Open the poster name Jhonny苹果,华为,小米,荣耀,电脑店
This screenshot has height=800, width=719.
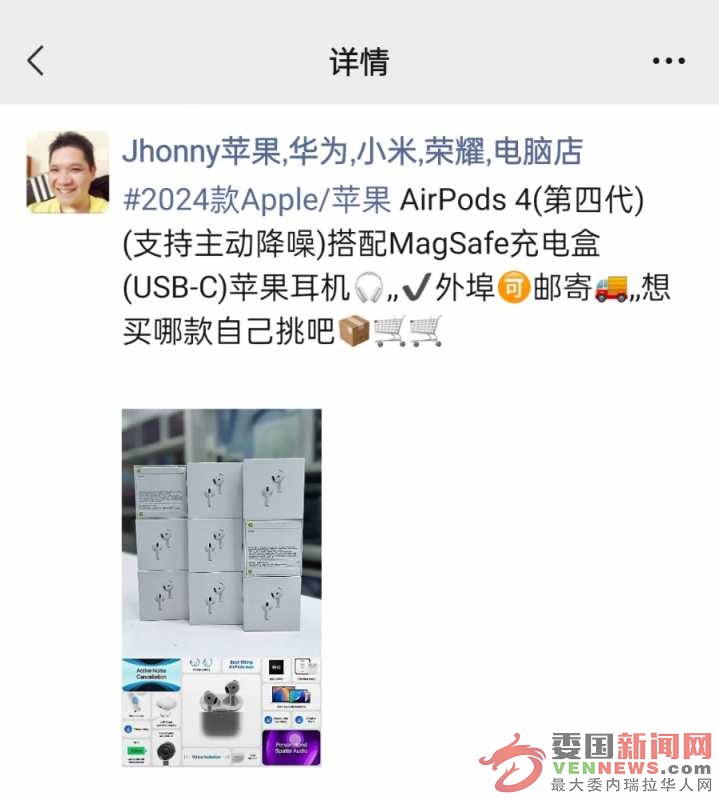coord(352,152)
